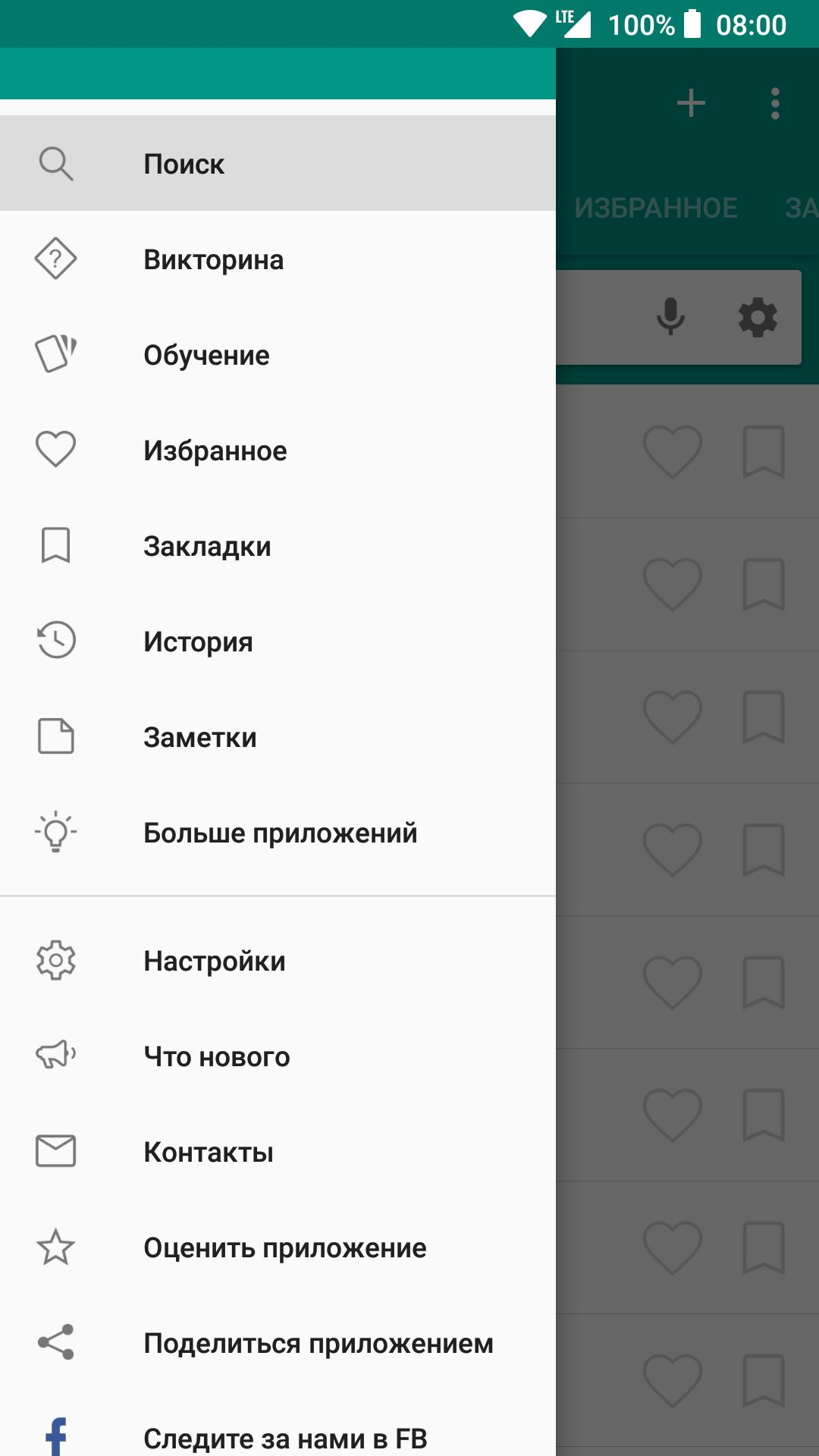Open the Викторина quiz

[278, 259]
